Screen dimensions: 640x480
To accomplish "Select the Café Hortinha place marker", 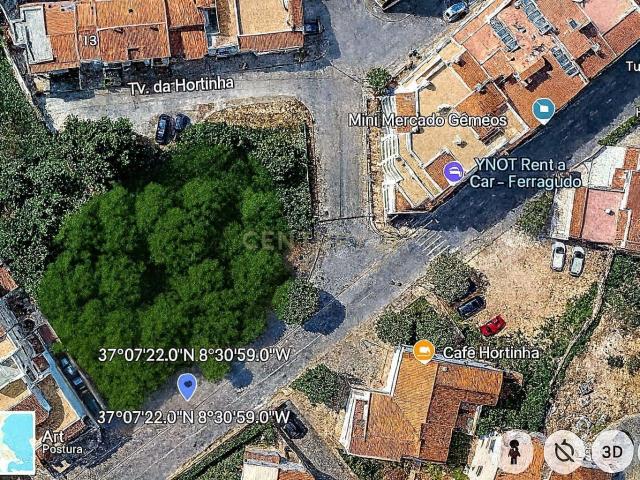I will (x=424, y=352).
